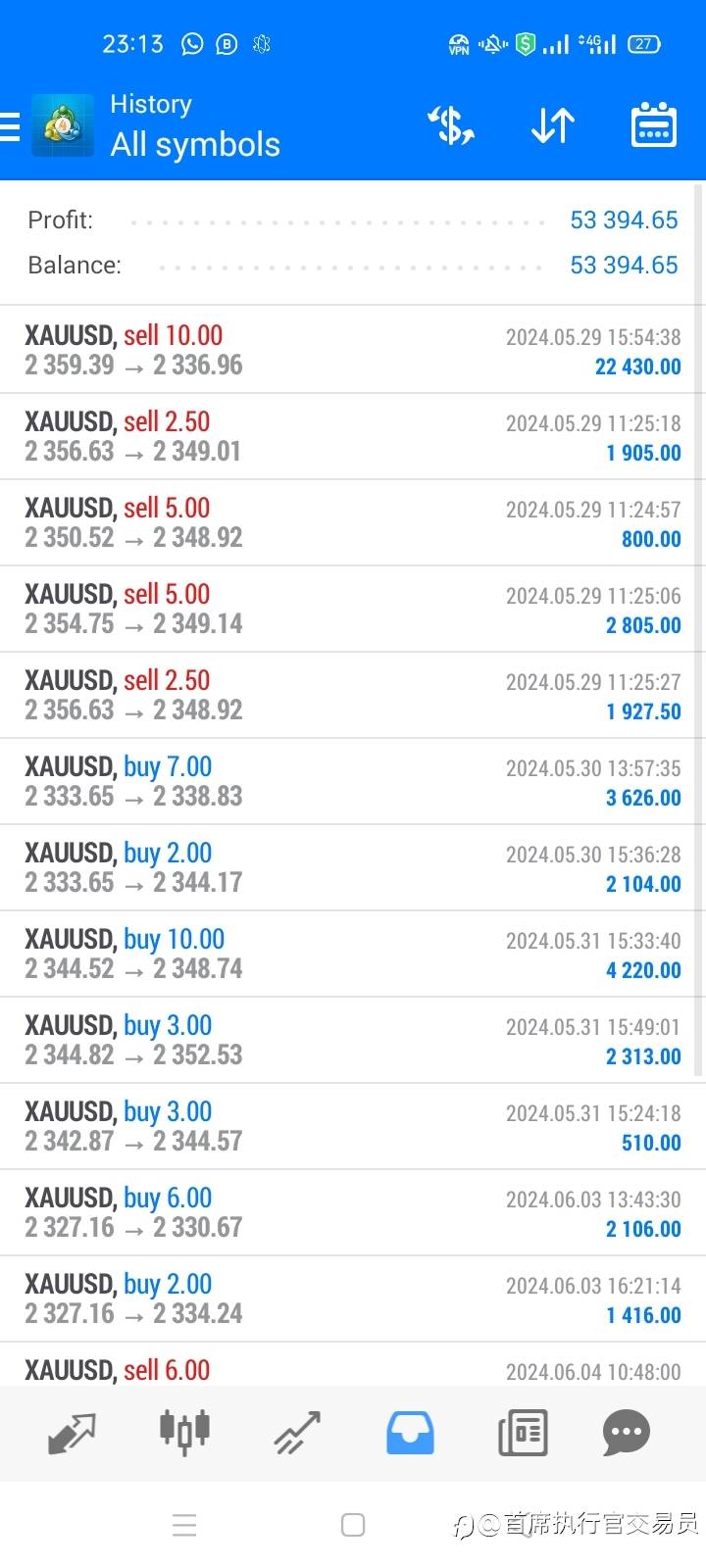Expand the buy 10.00 trade with 4 220.00 profit
Image resolution: width=706 pixels, height=1568 pixels.
353,954
